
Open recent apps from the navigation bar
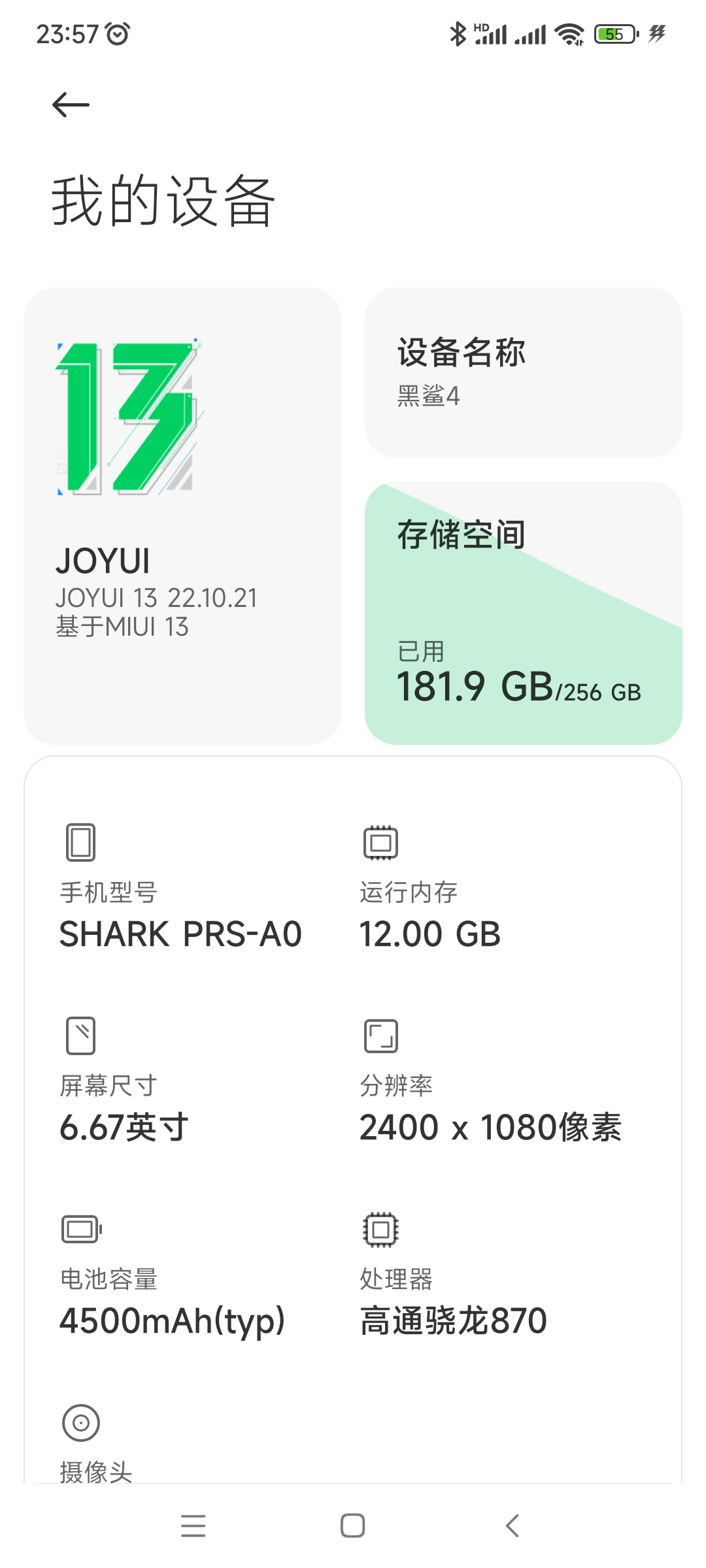point(193,1526)
